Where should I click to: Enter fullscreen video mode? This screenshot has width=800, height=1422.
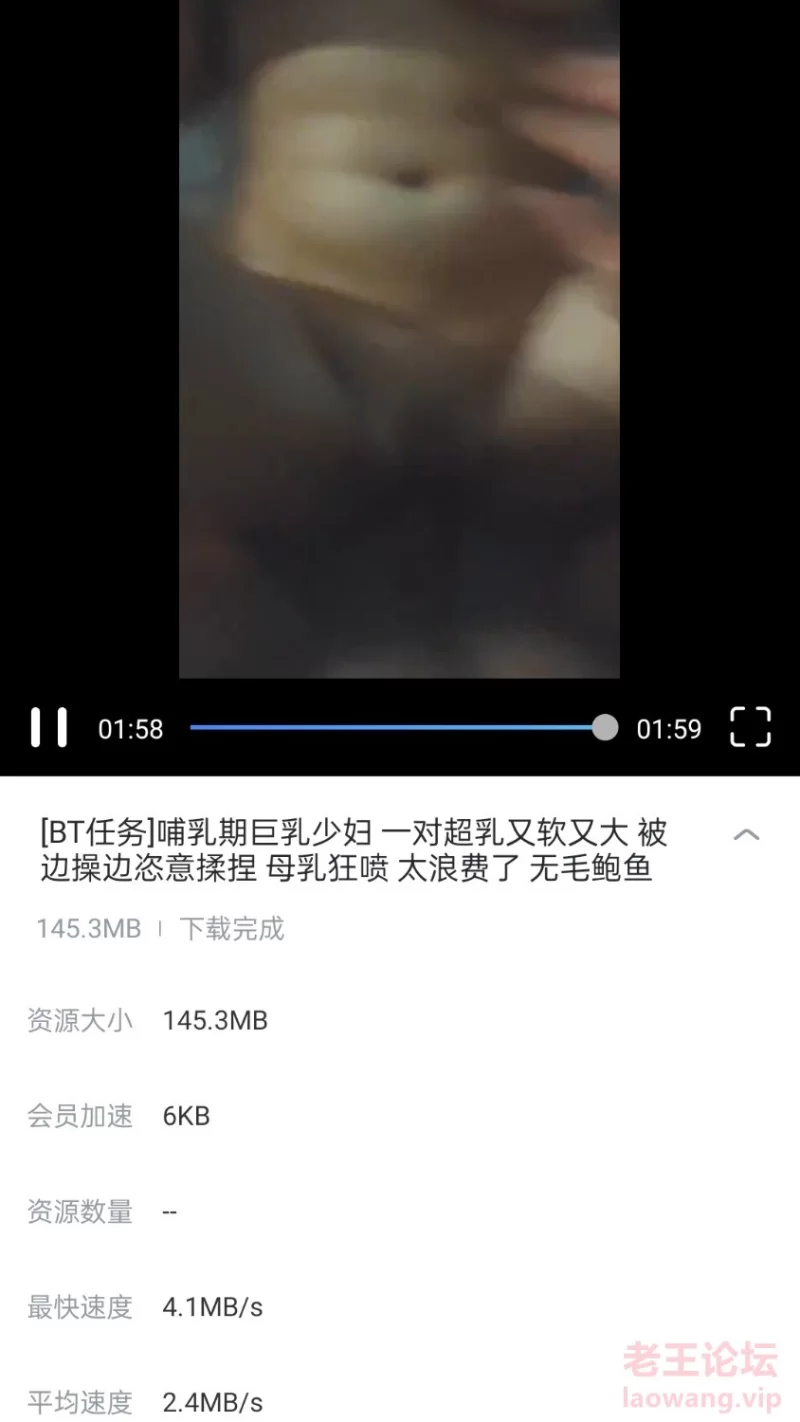coord(750,727)
